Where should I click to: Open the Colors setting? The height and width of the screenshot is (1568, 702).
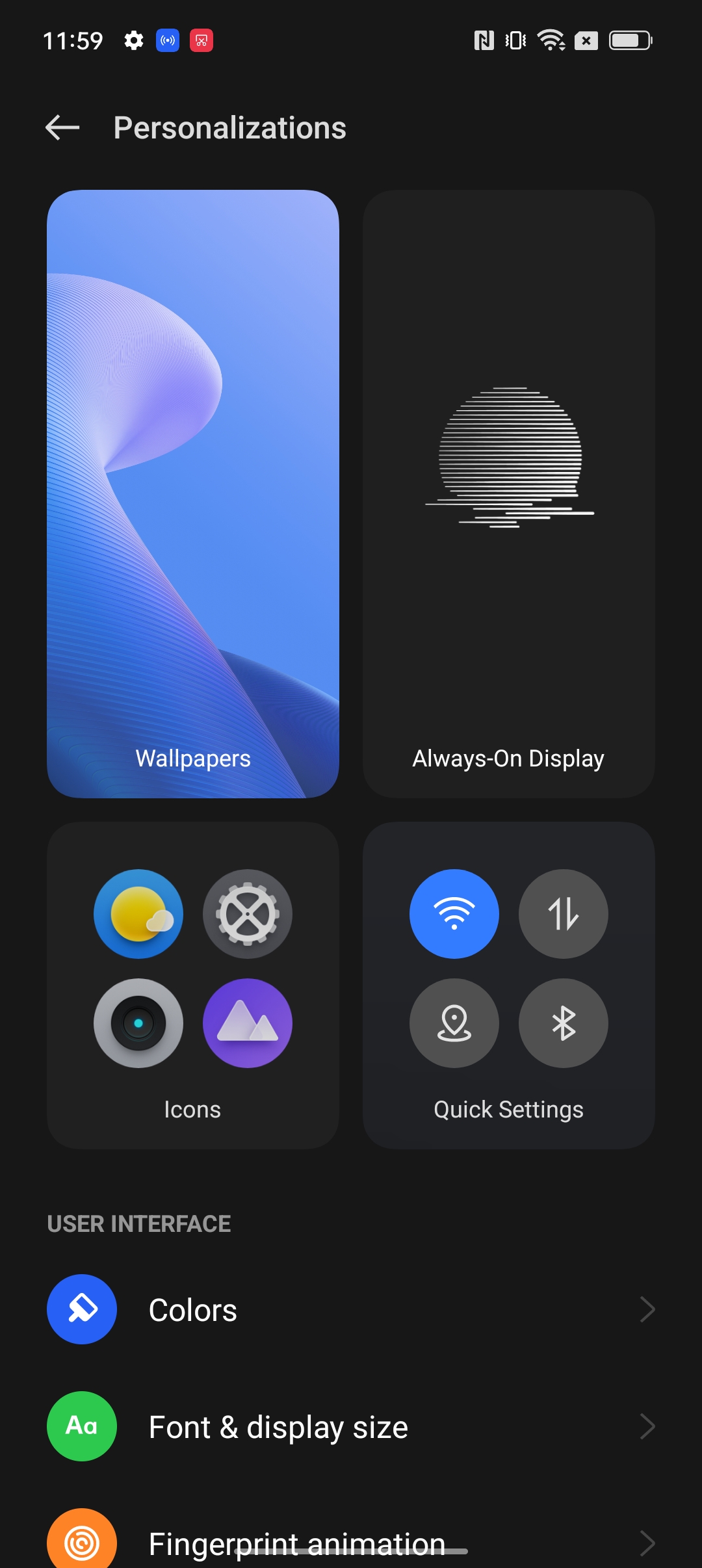pyautogui.click(x=351, y=1309)
